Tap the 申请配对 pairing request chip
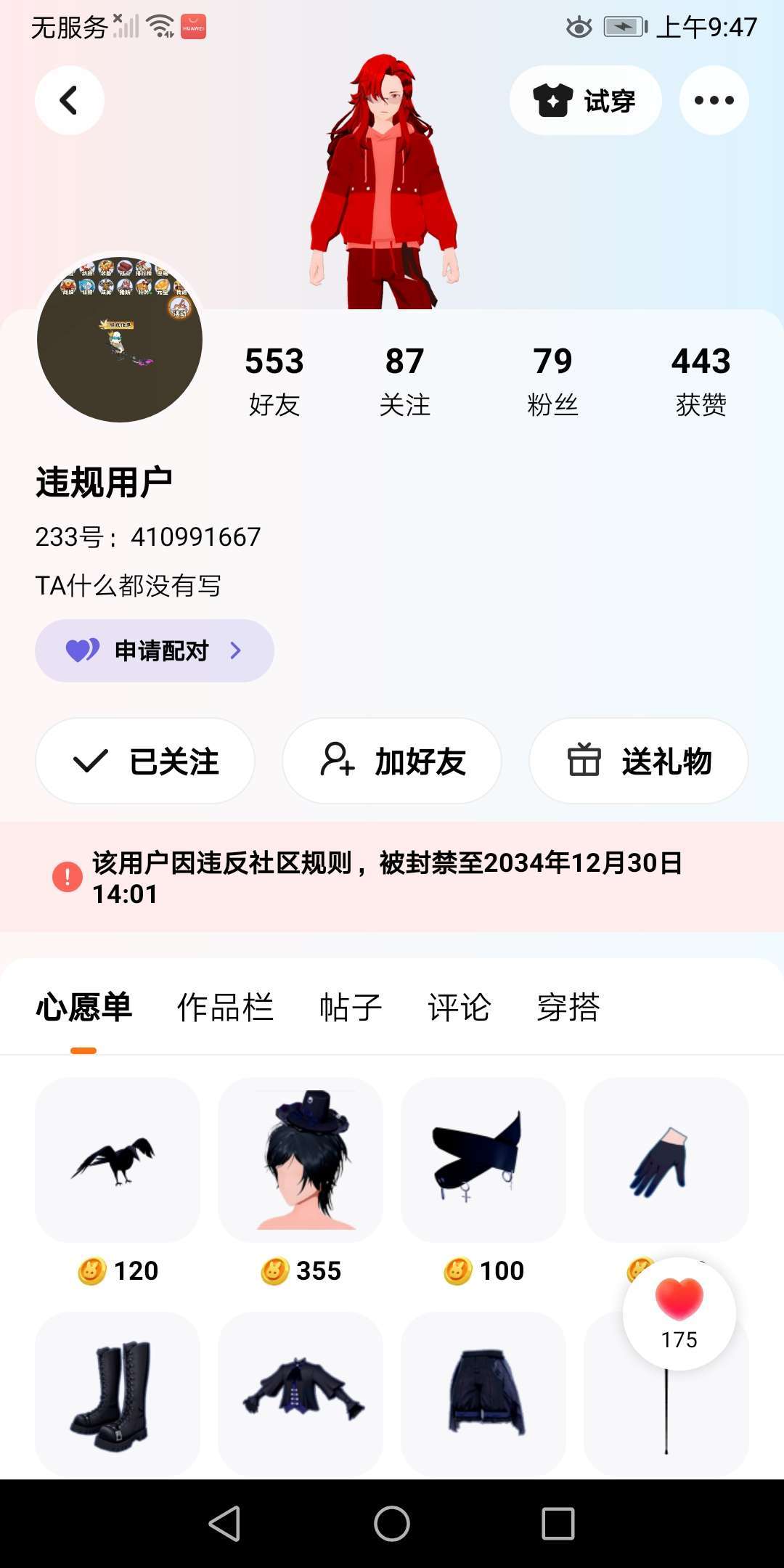This screenshot has height=1568, width=784. point(154,650)
